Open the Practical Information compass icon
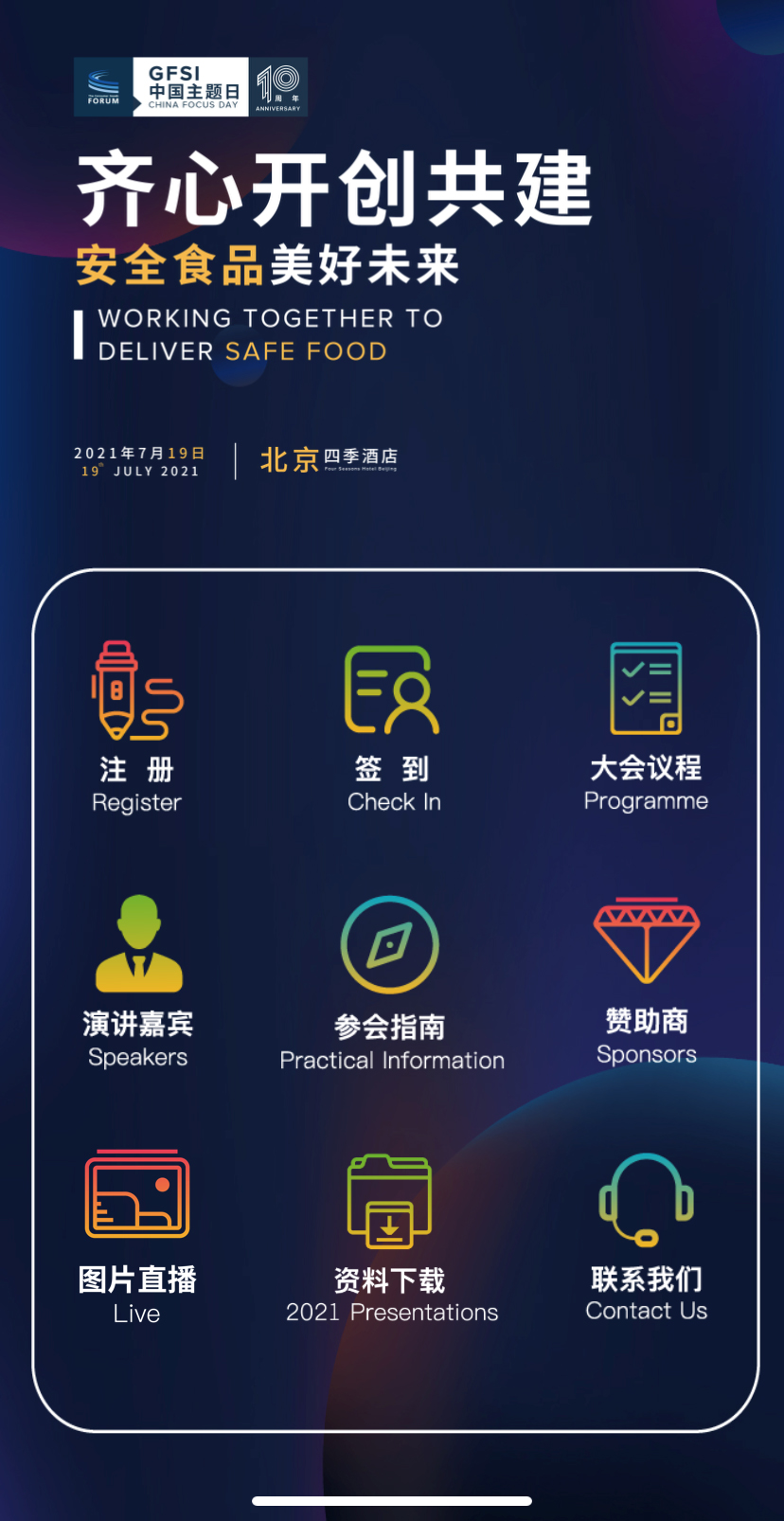 click(390, 944)
